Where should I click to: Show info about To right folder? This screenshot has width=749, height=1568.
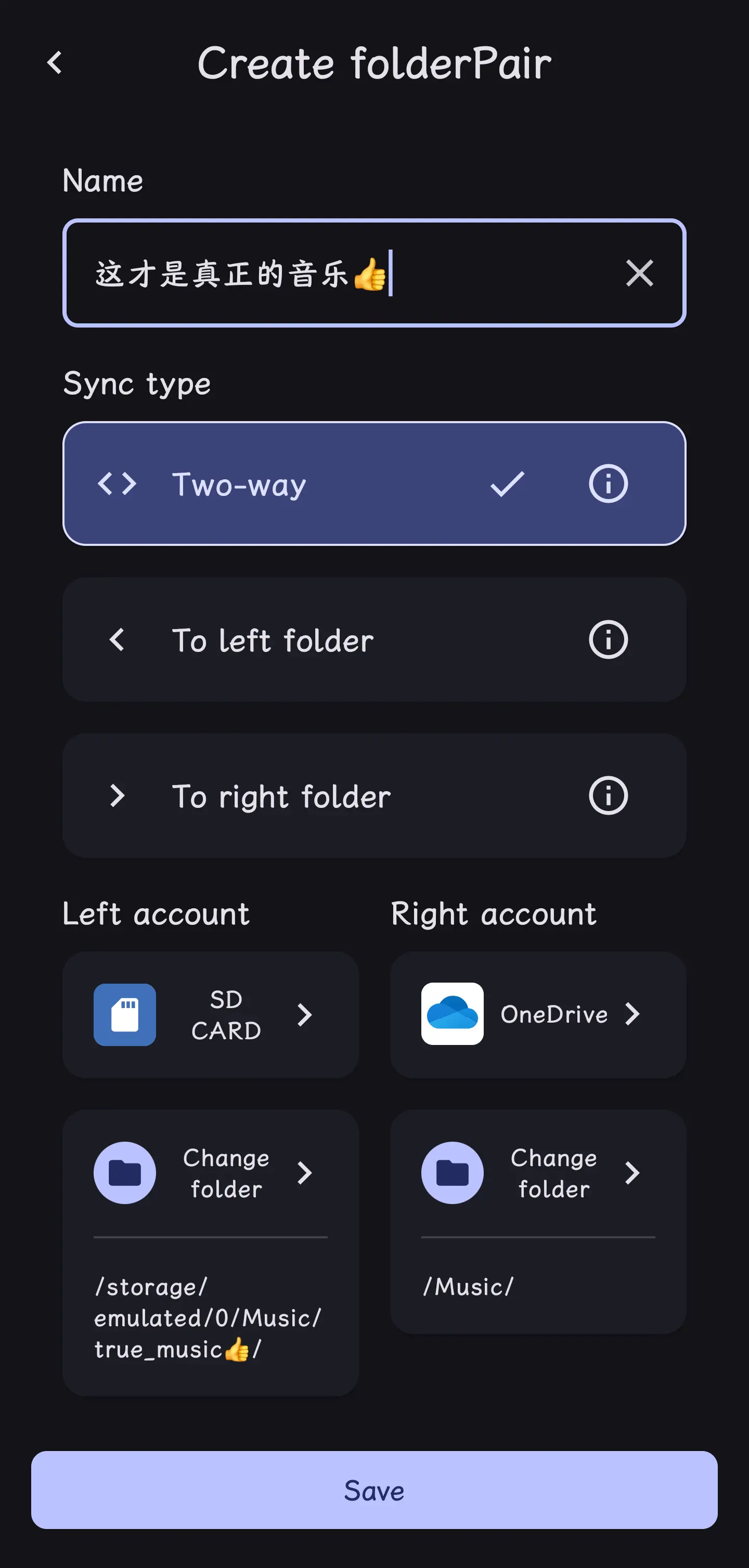(608, 796)
